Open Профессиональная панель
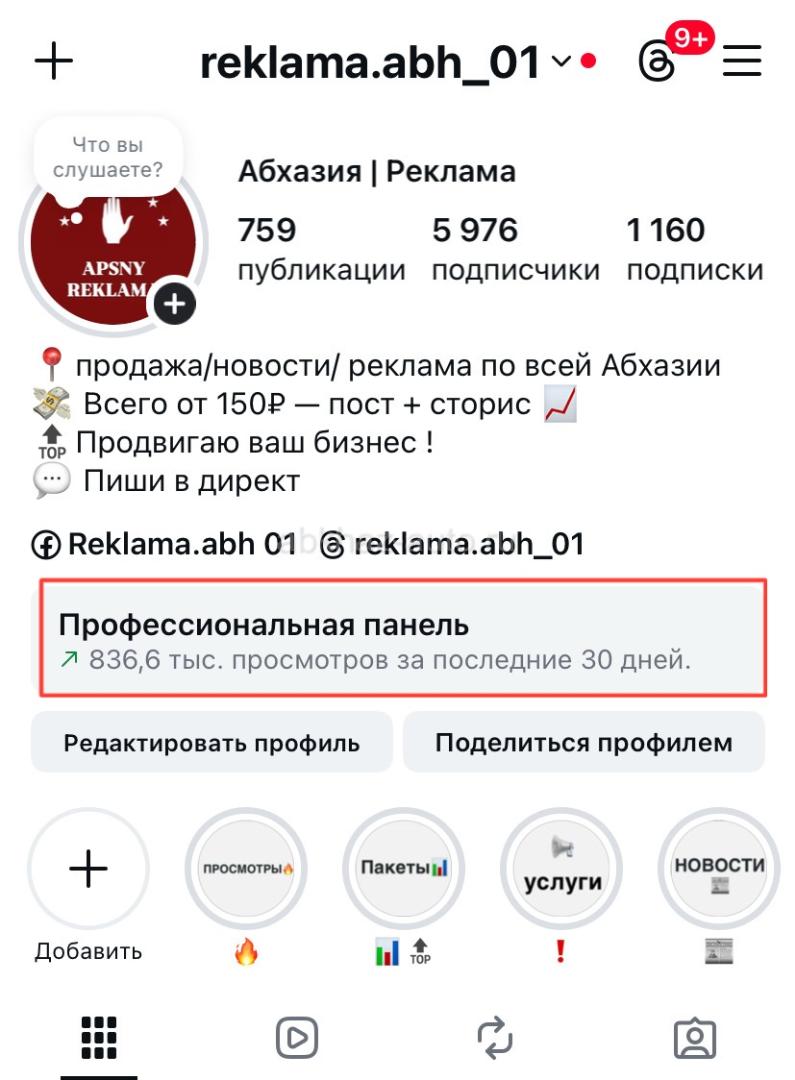Image resolution: width=795 pixels, height=1080 pixels. click(x=402, y=637)
